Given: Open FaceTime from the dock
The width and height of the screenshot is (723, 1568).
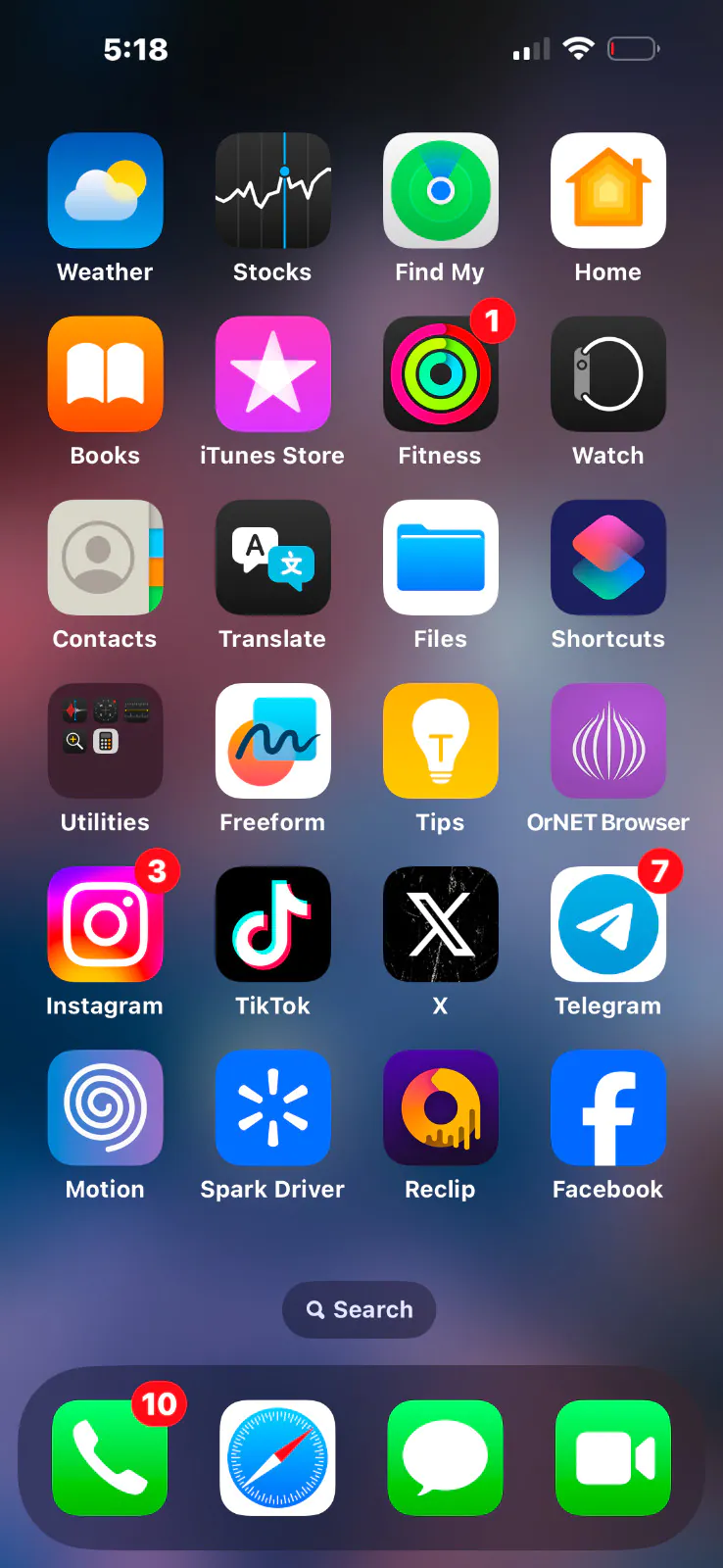Looking at the screenshot, I should coord(612,1457).
